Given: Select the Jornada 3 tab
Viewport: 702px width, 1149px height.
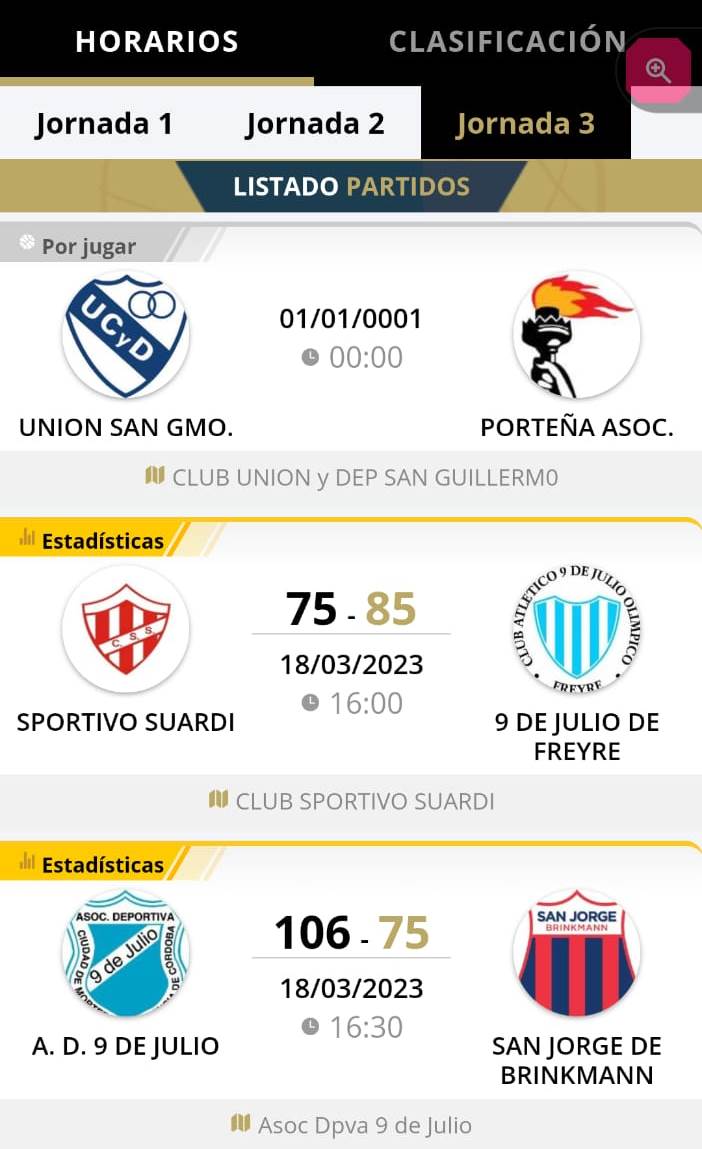Looking at the screenshot, I should pyautogui.click(x=525, y=124).
